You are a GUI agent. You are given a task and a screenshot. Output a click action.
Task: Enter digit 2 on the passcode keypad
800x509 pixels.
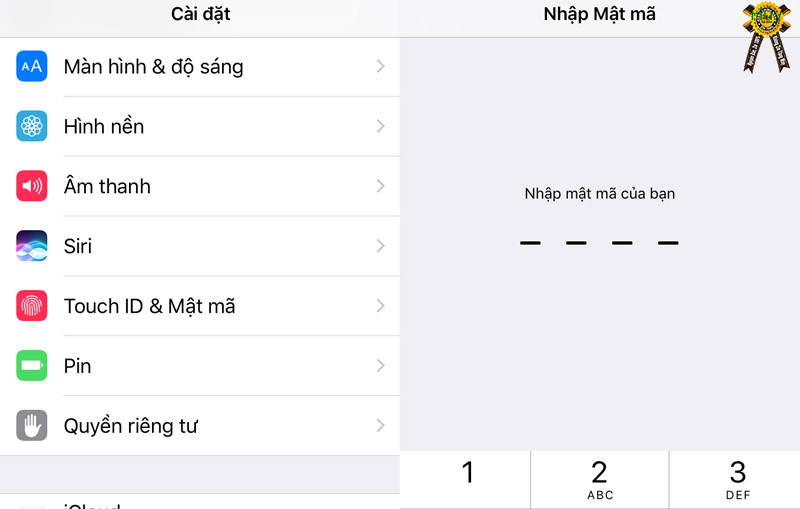point(599,478)
